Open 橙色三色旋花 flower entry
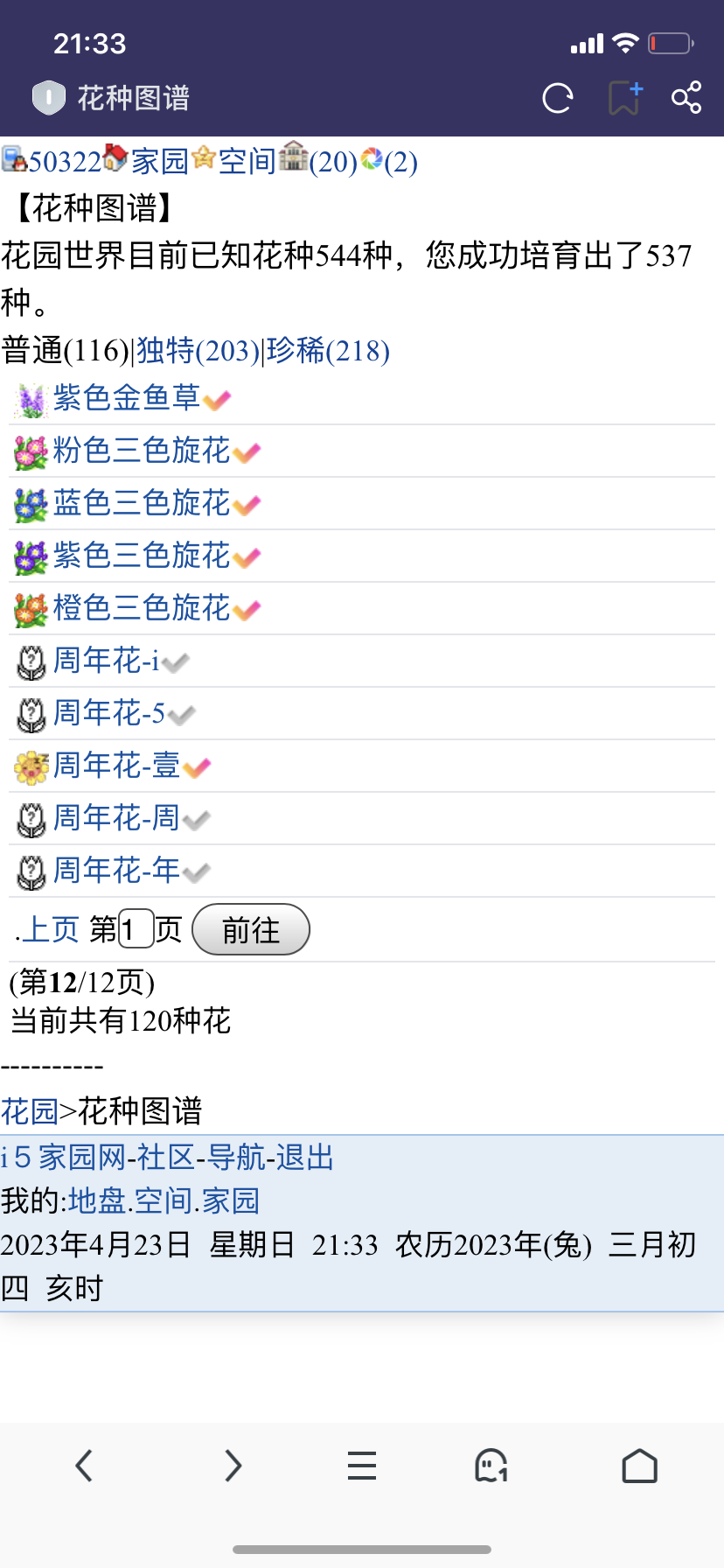The width and height of the screenshot is (724, 1568). (x=141, y=608)
